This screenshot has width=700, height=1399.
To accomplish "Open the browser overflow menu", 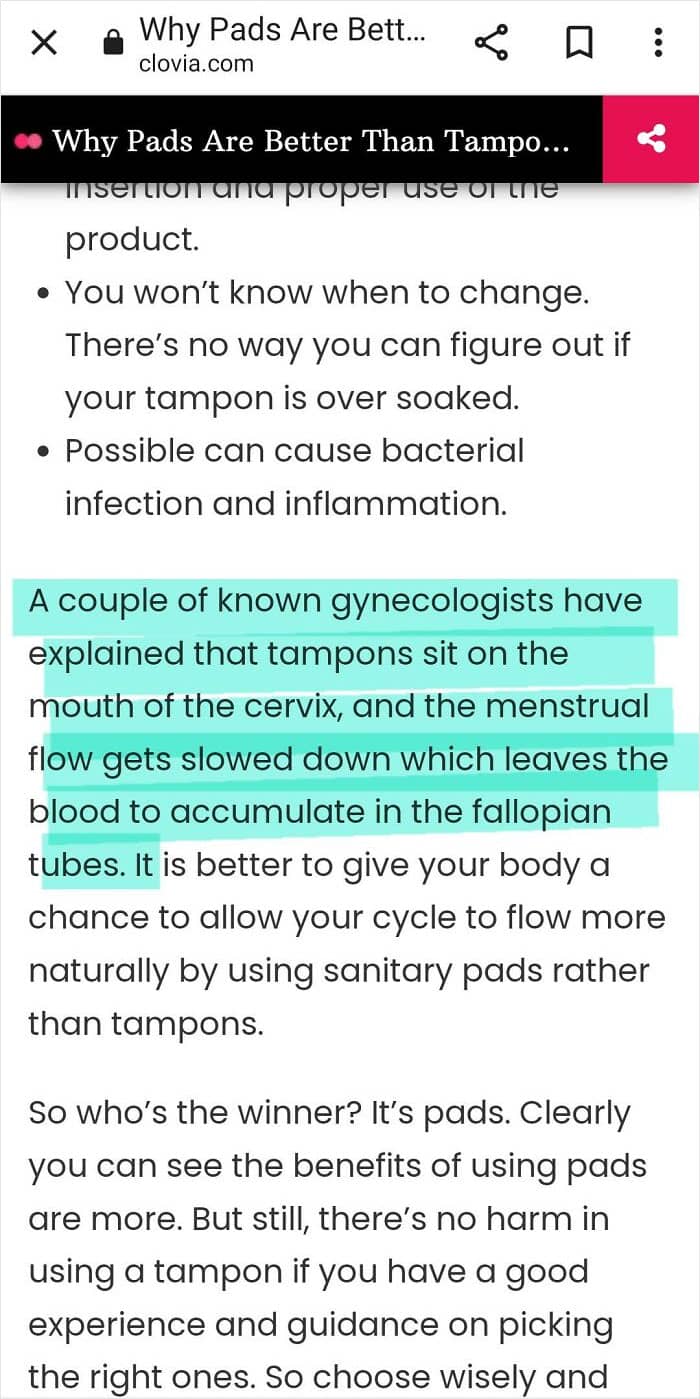I will click(658, 42).
